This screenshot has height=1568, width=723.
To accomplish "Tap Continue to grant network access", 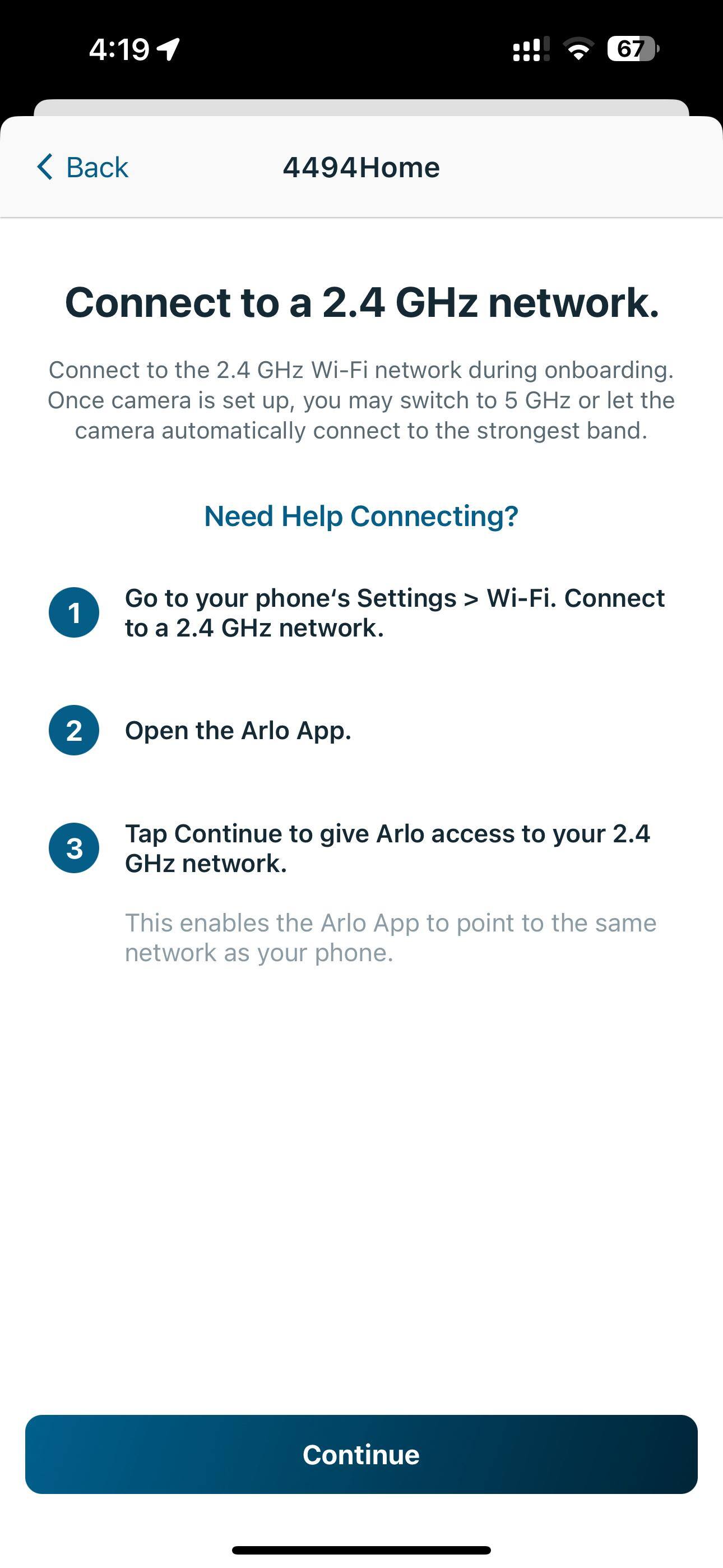I will click(361, 1454).
